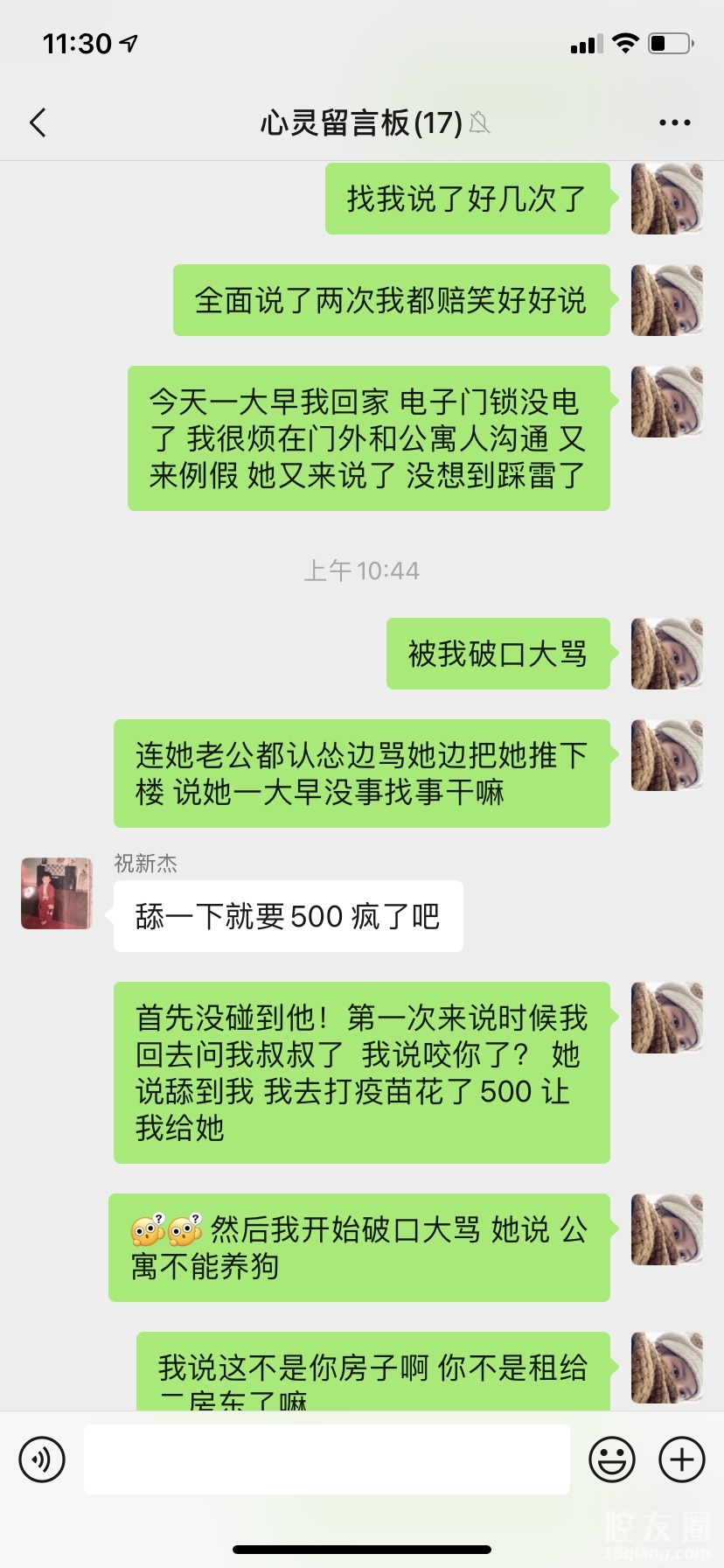Go back from the 心灵留言板 chat

(x=38, y=123)
